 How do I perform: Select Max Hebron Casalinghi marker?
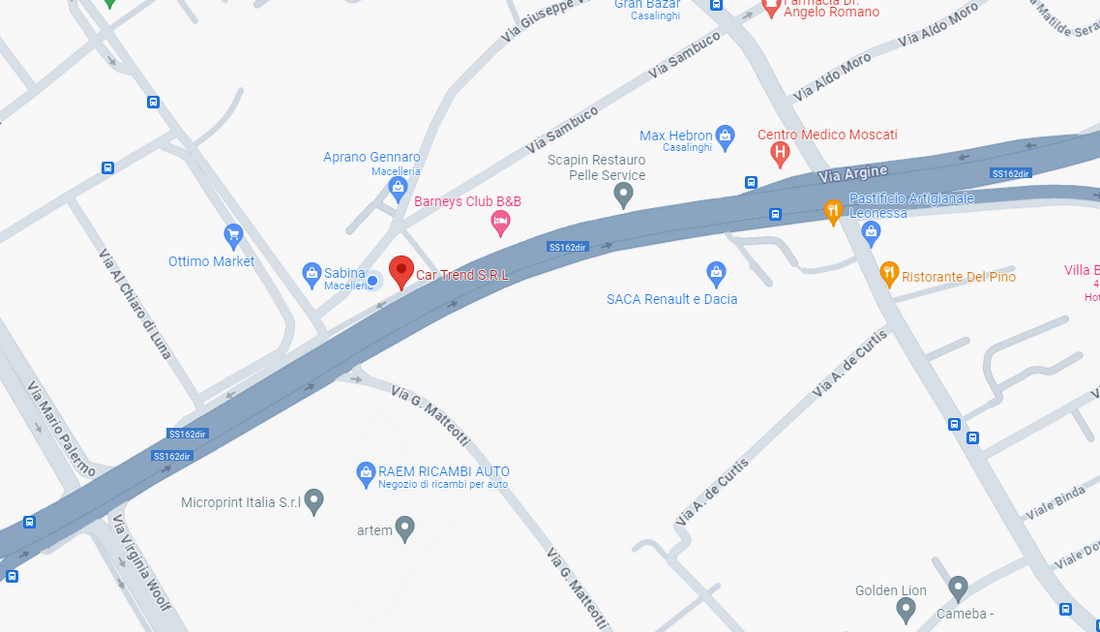[725, 135]
